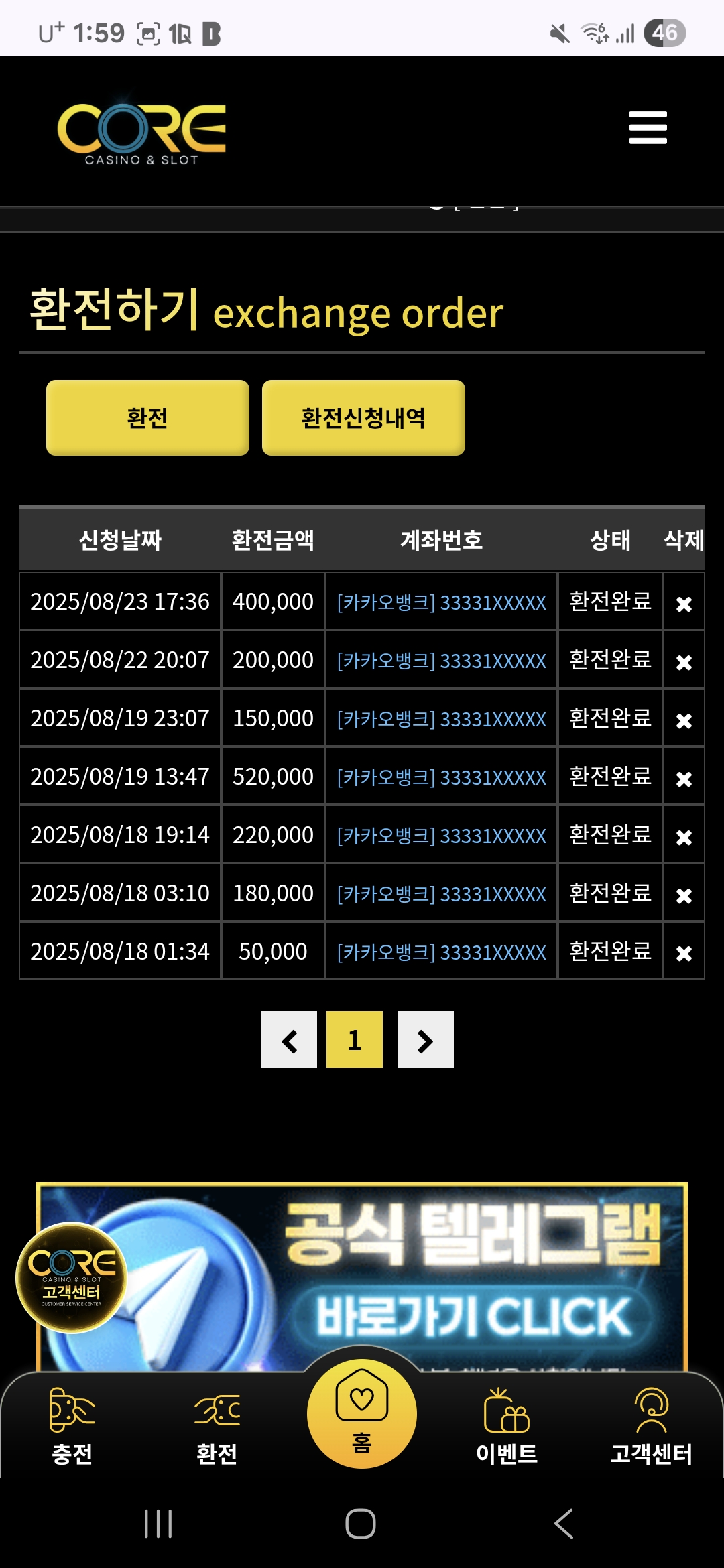The height and width of the screenshot is (1568, 724).
Task: Delete the 180,000 exchange record
Action: 684,895
